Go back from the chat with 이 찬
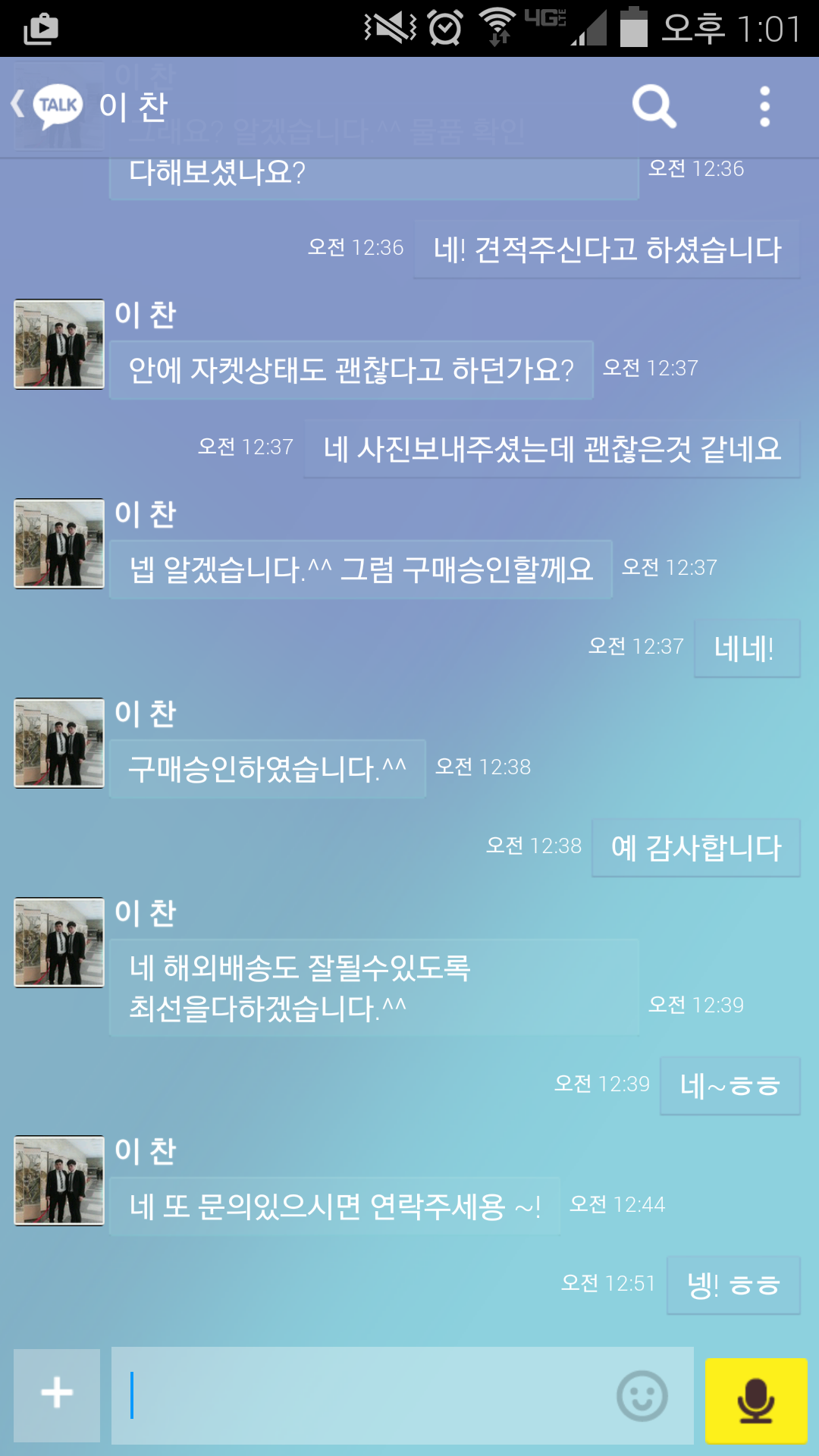The width and height of the screenshot is (819, 1456). tap(44, 106)
